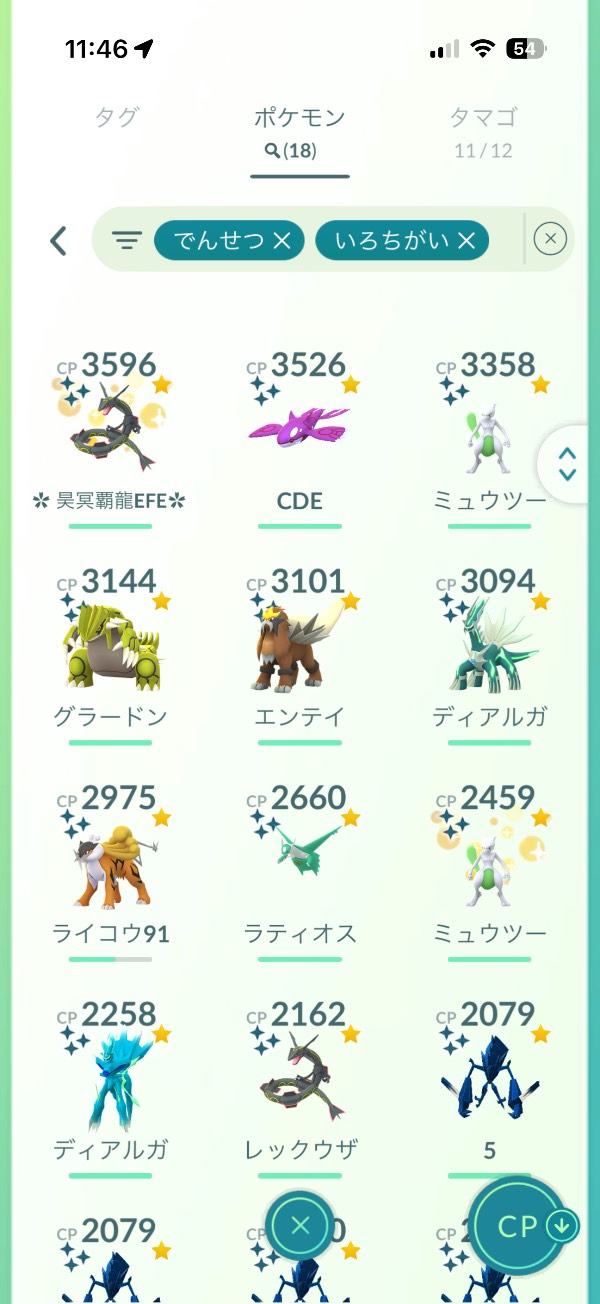The width and height of the screenshot is (600, 1304).
Task: Open the search filter options icon
Action: (x=126, y=240)
